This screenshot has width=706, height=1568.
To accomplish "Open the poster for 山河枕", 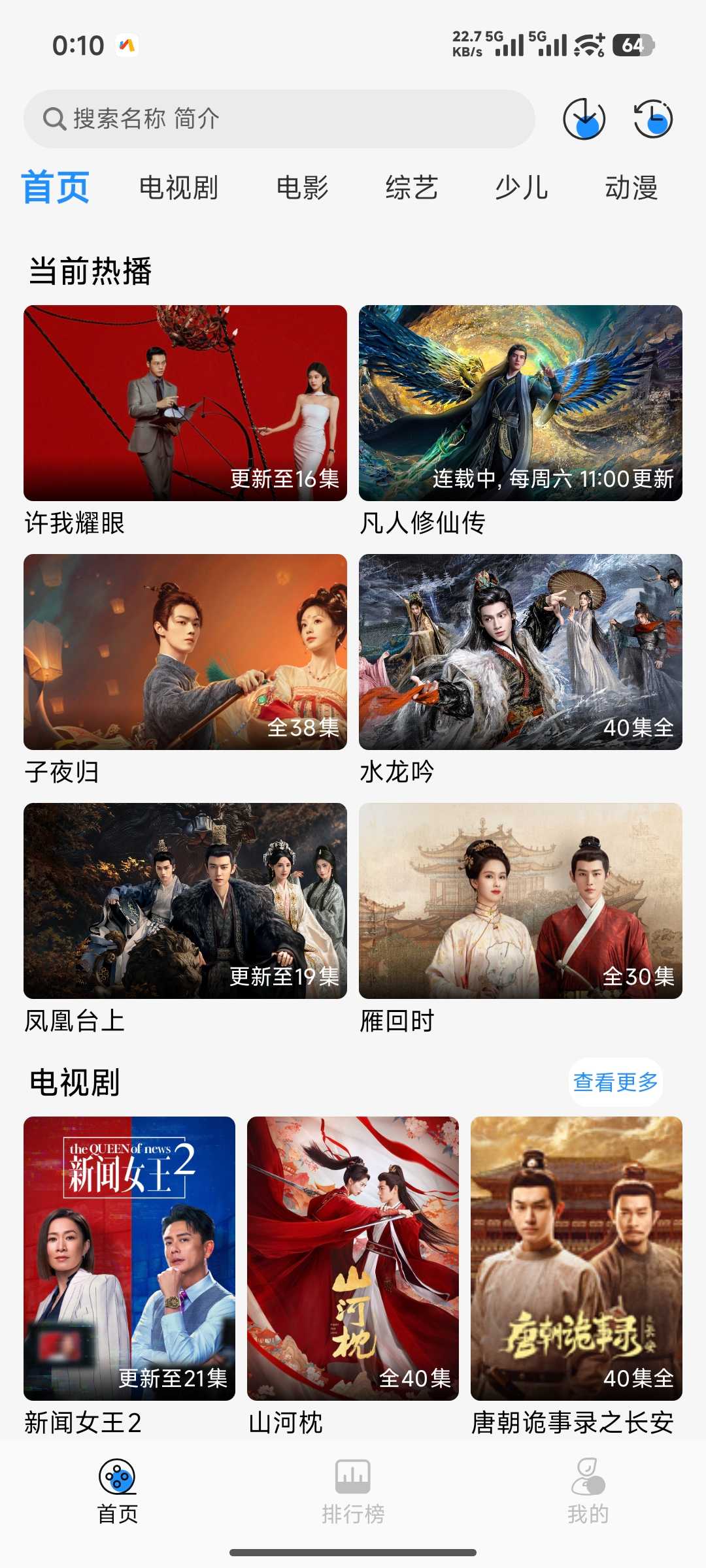I will (353, 1258).
